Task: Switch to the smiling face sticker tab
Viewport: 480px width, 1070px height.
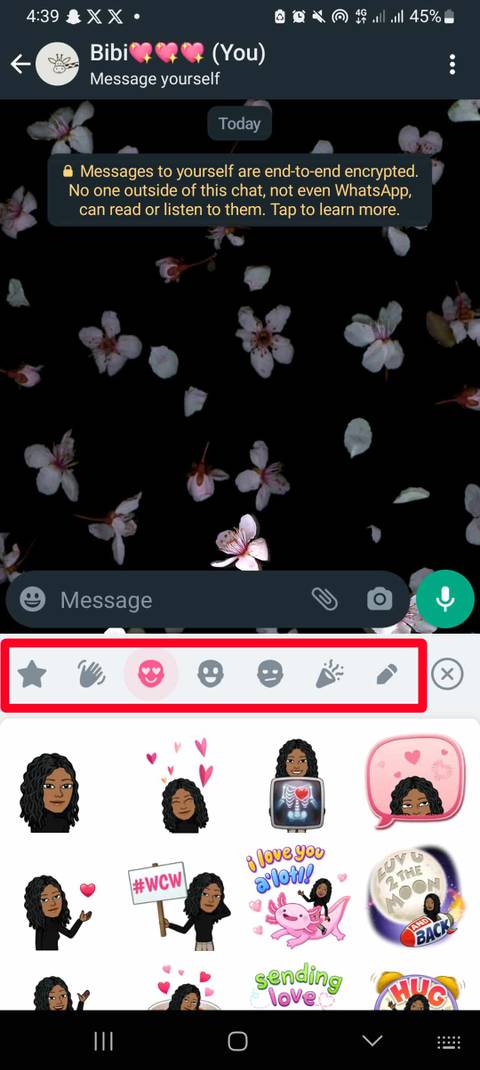Action: 210,675
